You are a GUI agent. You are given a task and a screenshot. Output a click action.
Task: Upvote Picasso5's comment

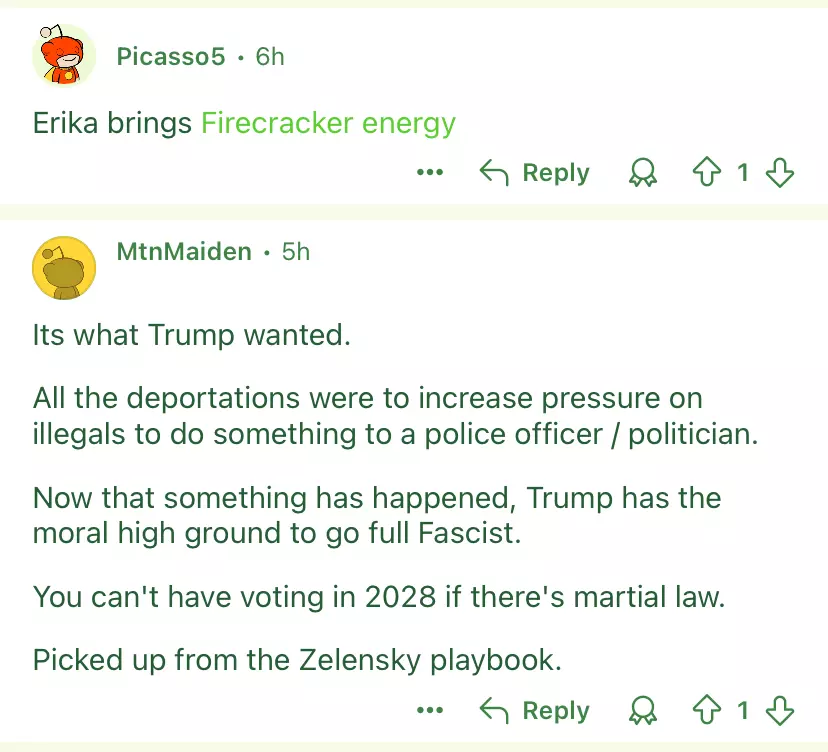[707, 173]
